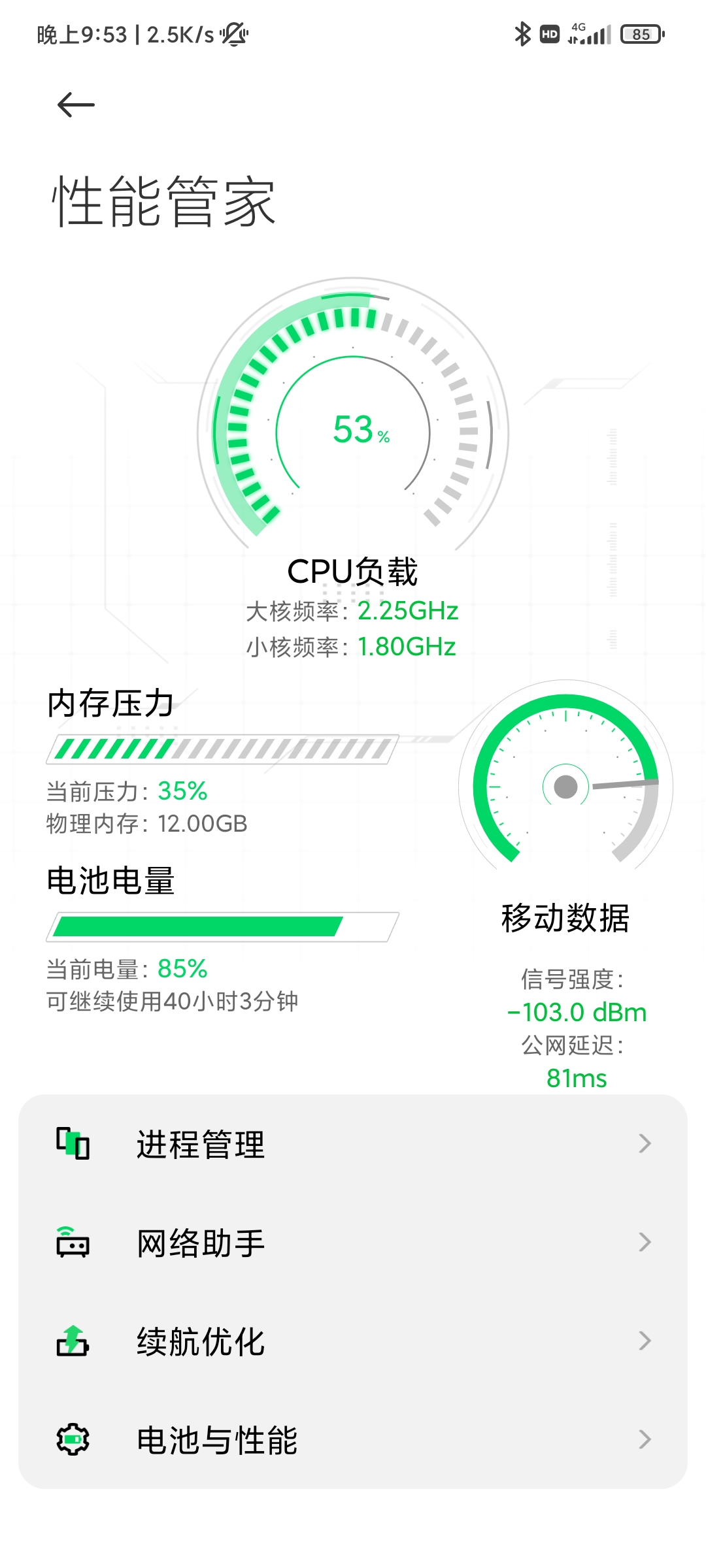Go back using the top-left arrow
The height and width of the screenshot is (1568, 706).
click(x=76, y=105)
